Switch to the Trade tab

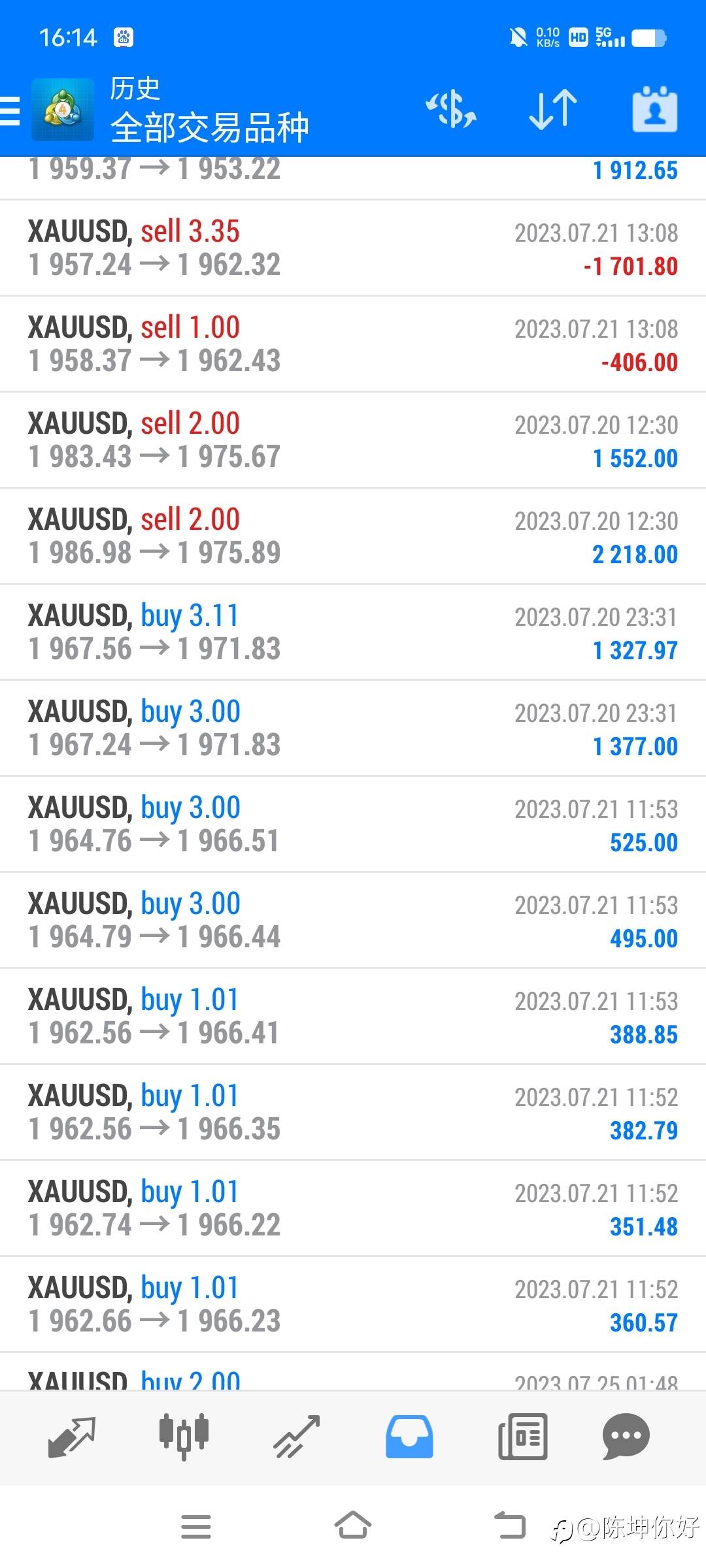click(297, 1437)
